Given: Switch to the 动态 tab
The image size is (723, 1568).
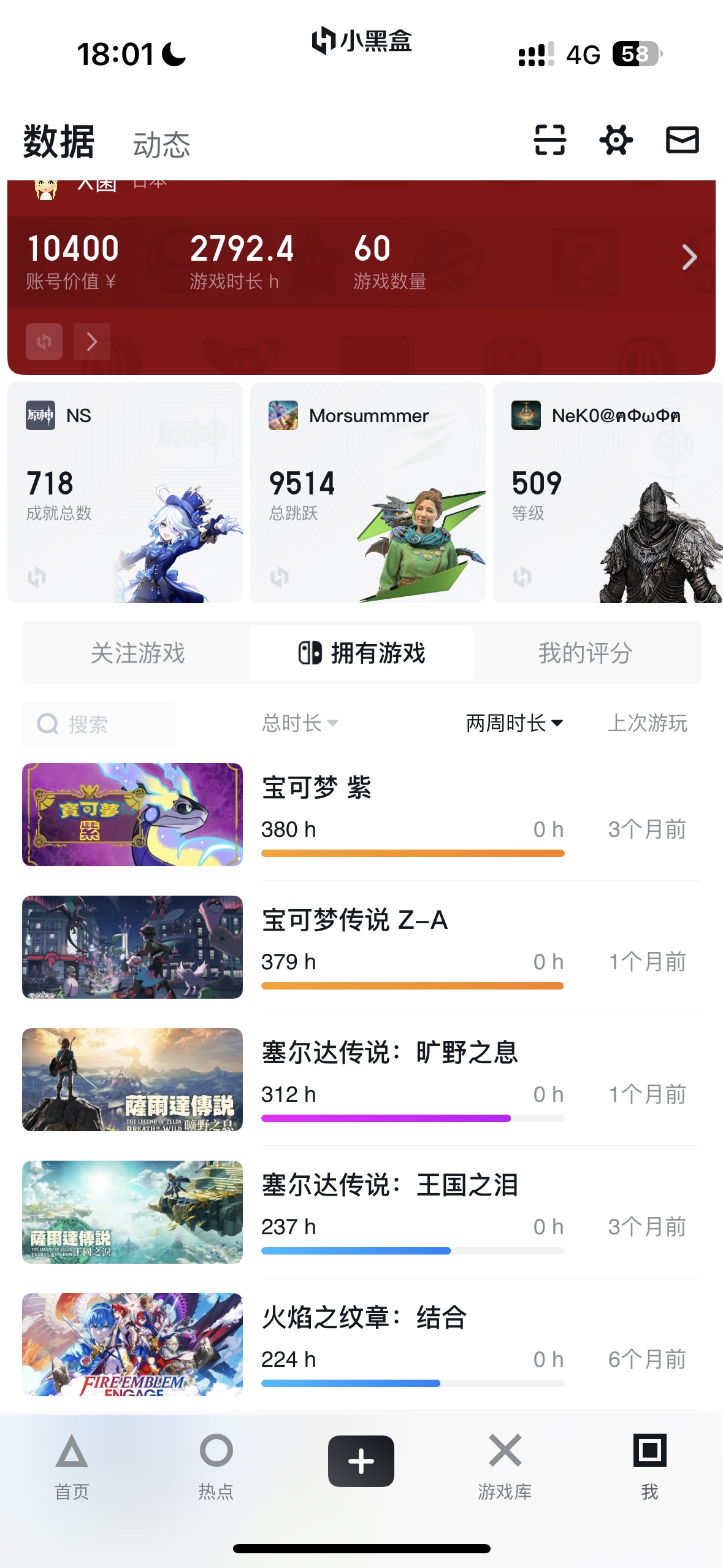Looking at the screenshot, I should (x=161, y=145).
